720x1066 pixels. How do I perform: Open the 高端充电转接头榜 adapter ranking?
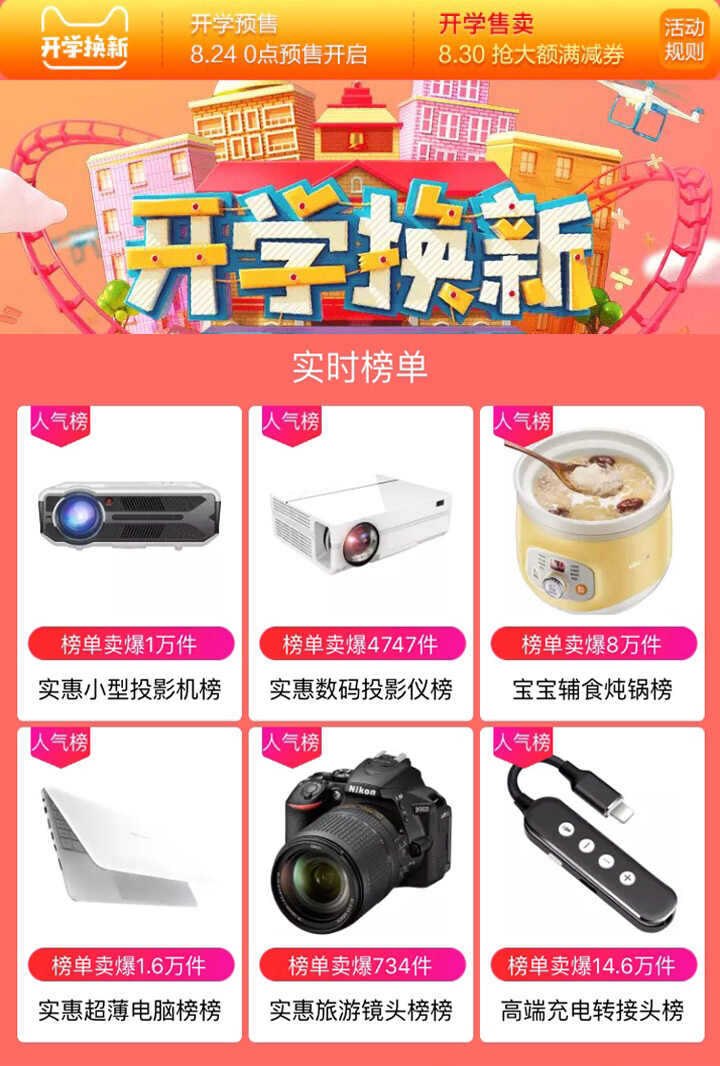pos(592,884)
